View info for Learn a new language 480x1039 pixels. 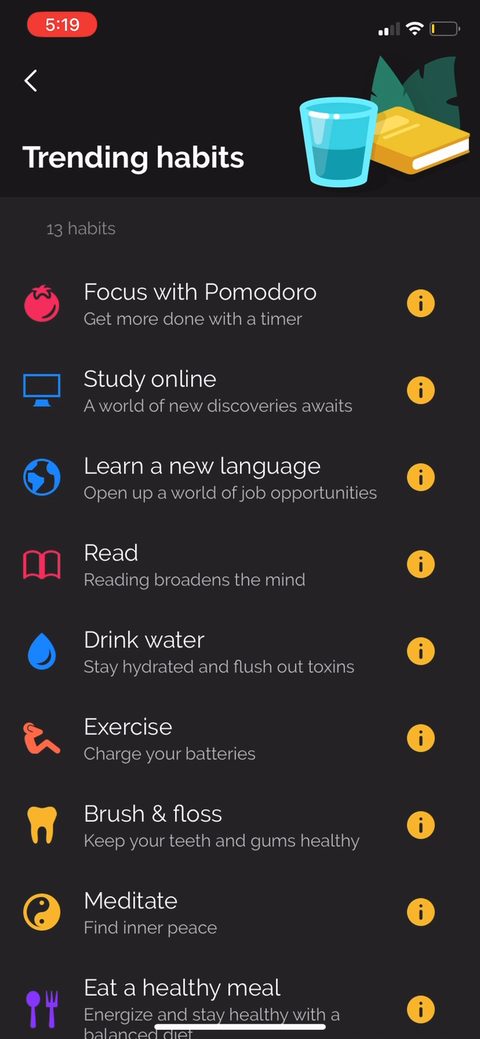(x=420, y=477)
